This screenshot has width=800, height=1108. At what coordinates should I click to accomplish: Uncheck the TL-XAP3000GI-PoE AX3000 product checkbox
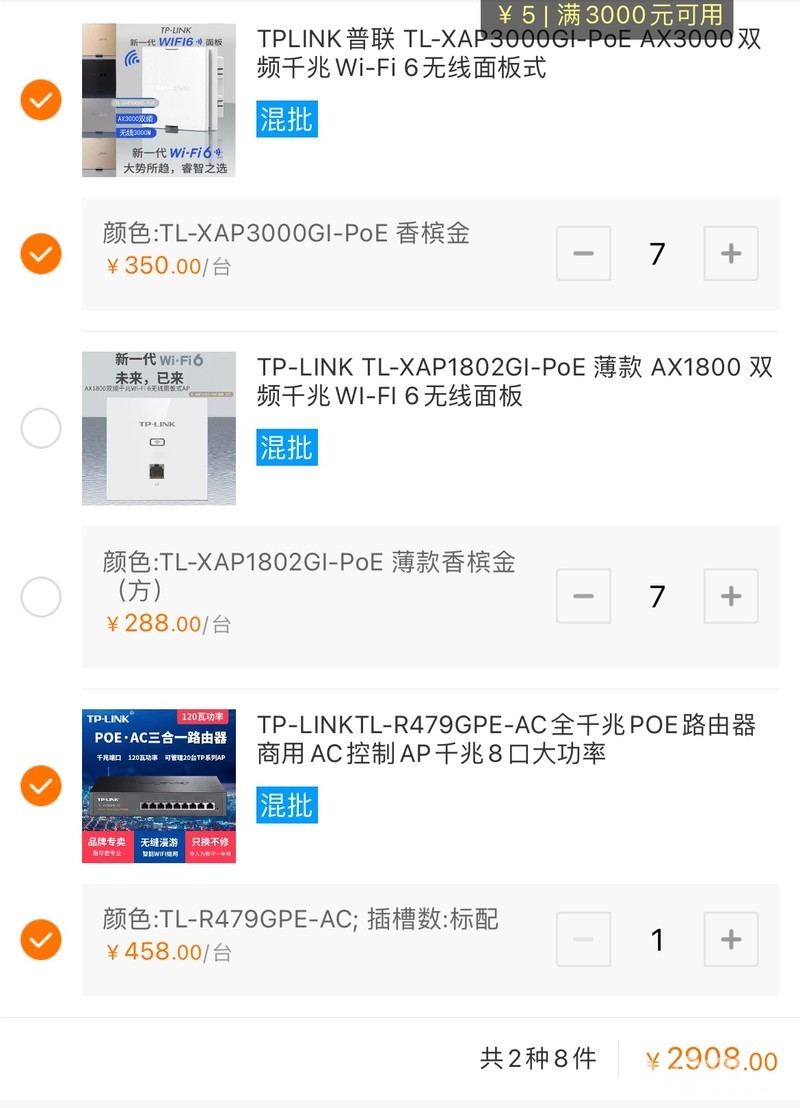tap(41, 100)
